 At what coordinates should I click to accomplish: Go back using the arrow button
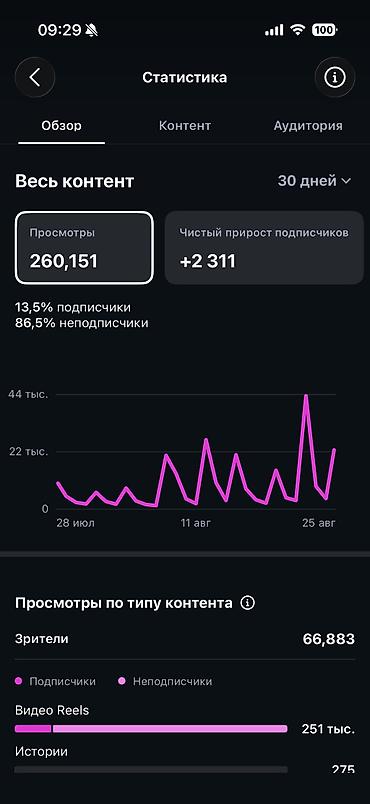click(x=35, y=77)
